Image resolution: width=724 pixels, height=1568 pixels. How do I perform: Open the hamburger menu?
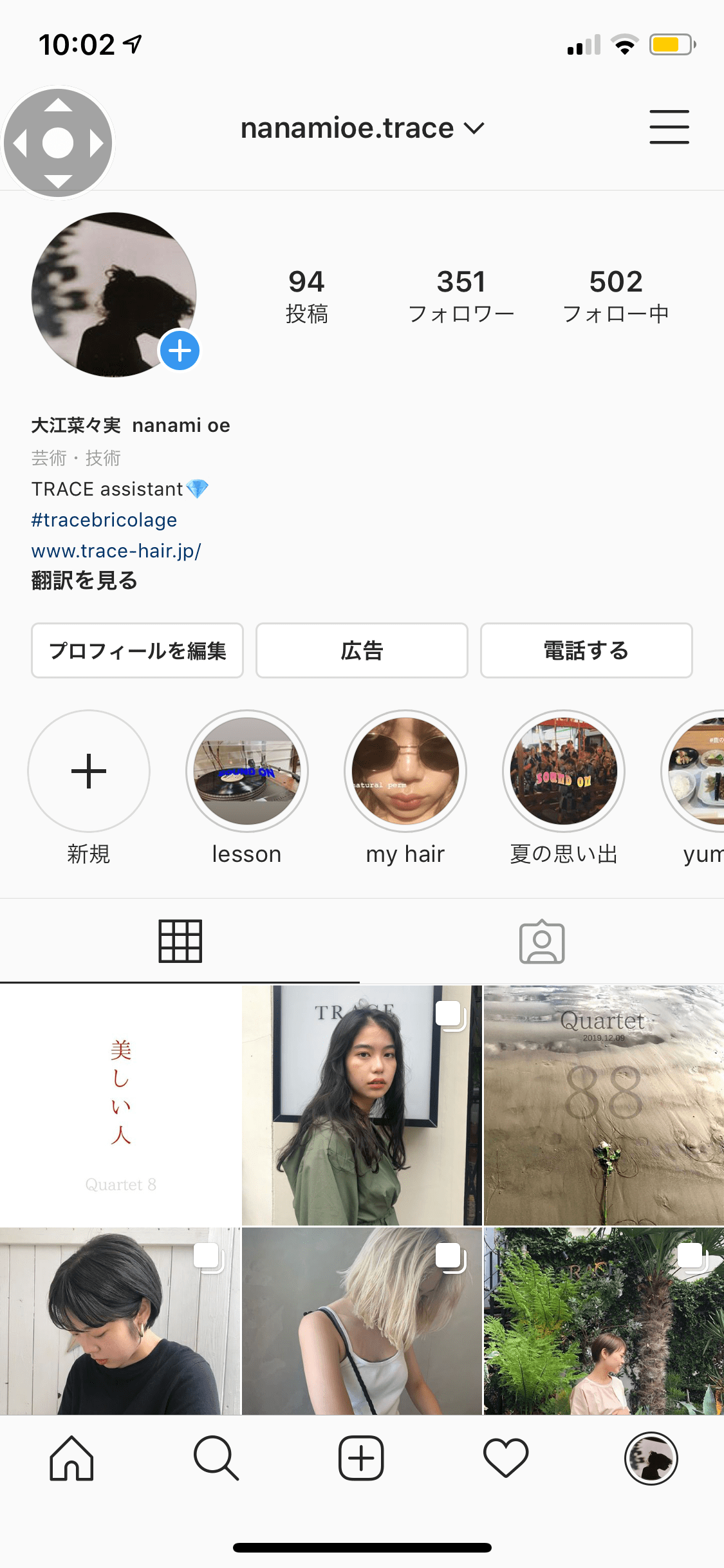tap(669, 127)
